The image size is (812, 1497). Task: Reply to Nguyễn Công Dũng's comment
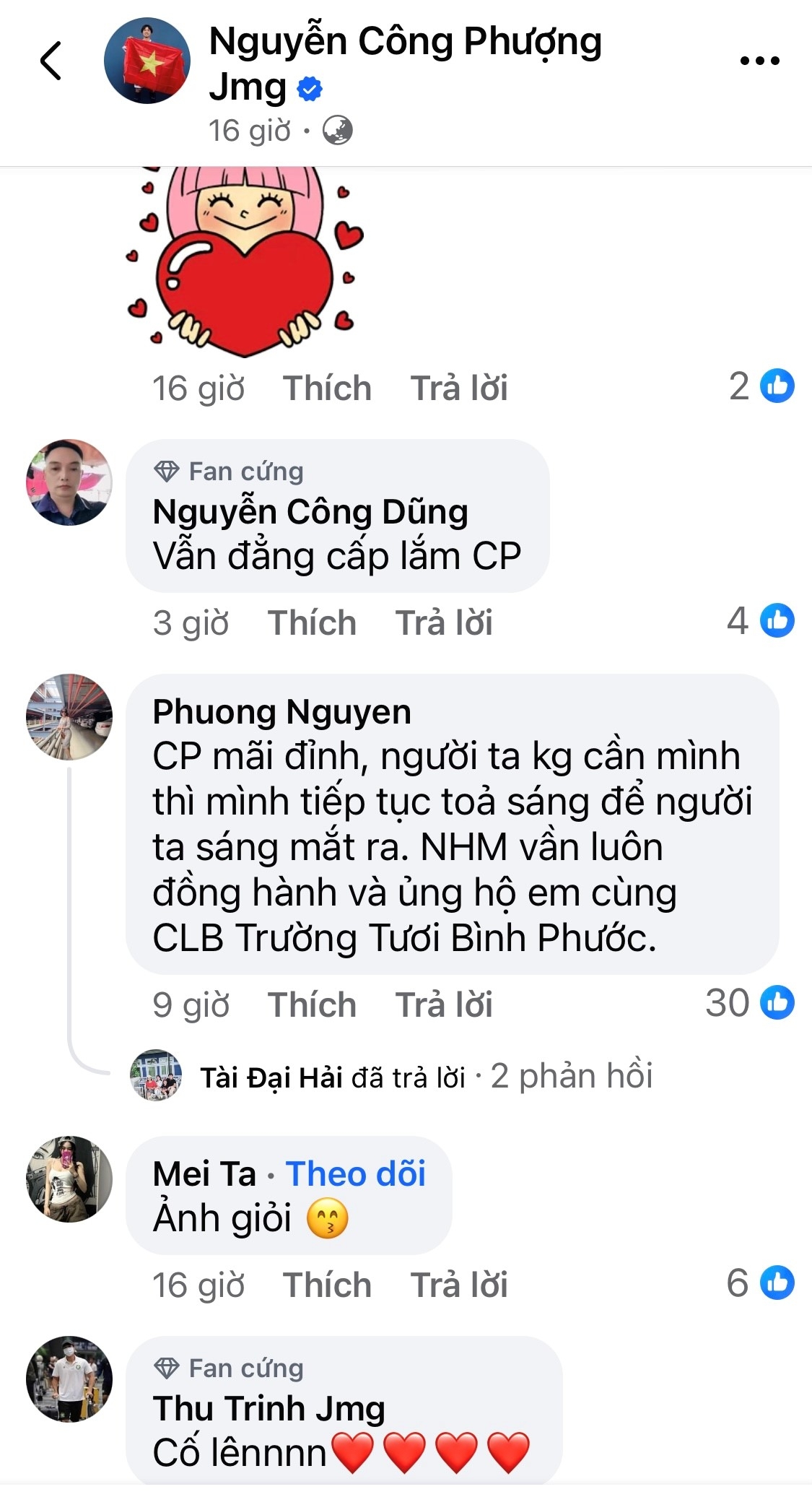point(444,622)
